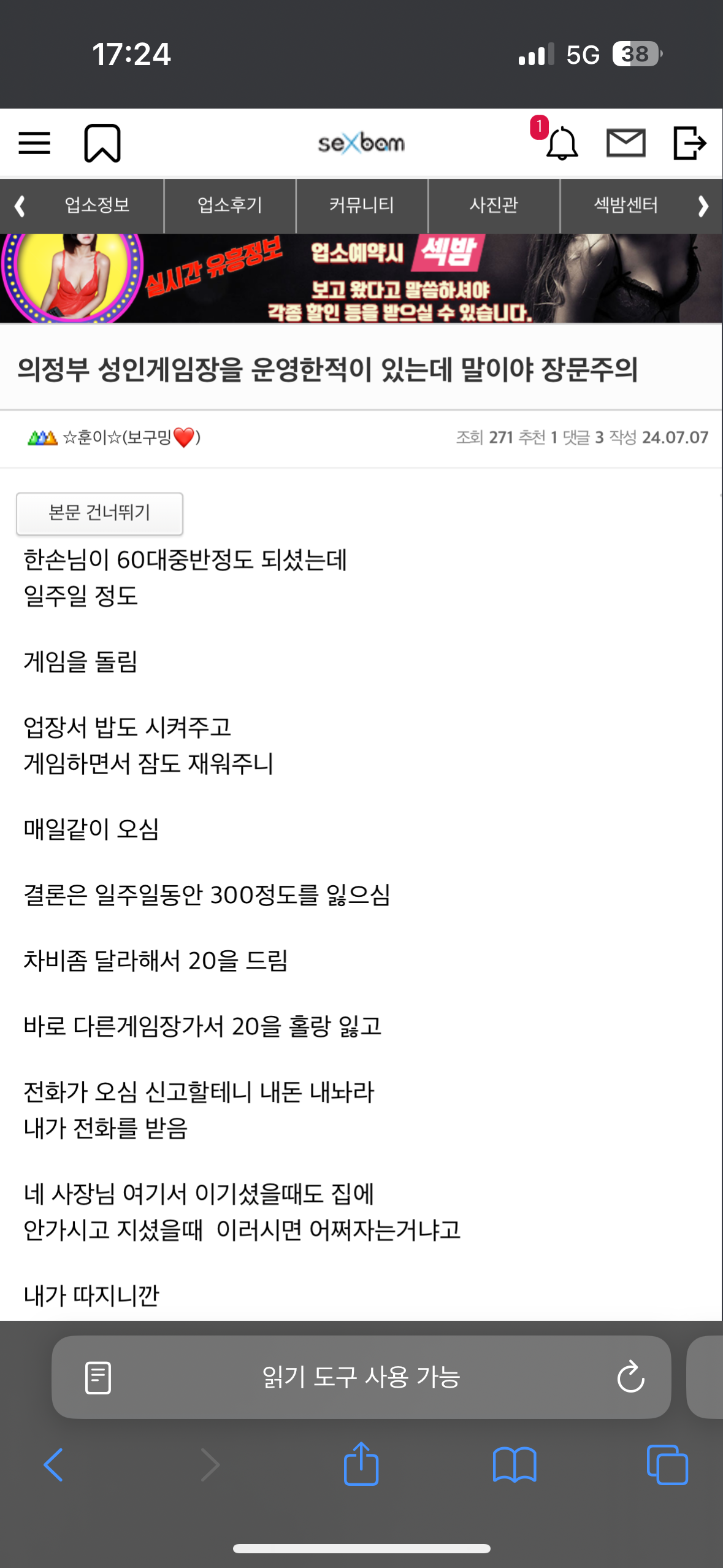Image resolution: width=723 pixels, height=1568 pixels.
Task: Tap the 본문 건너뛰기 button
Action: pos(99,513)
